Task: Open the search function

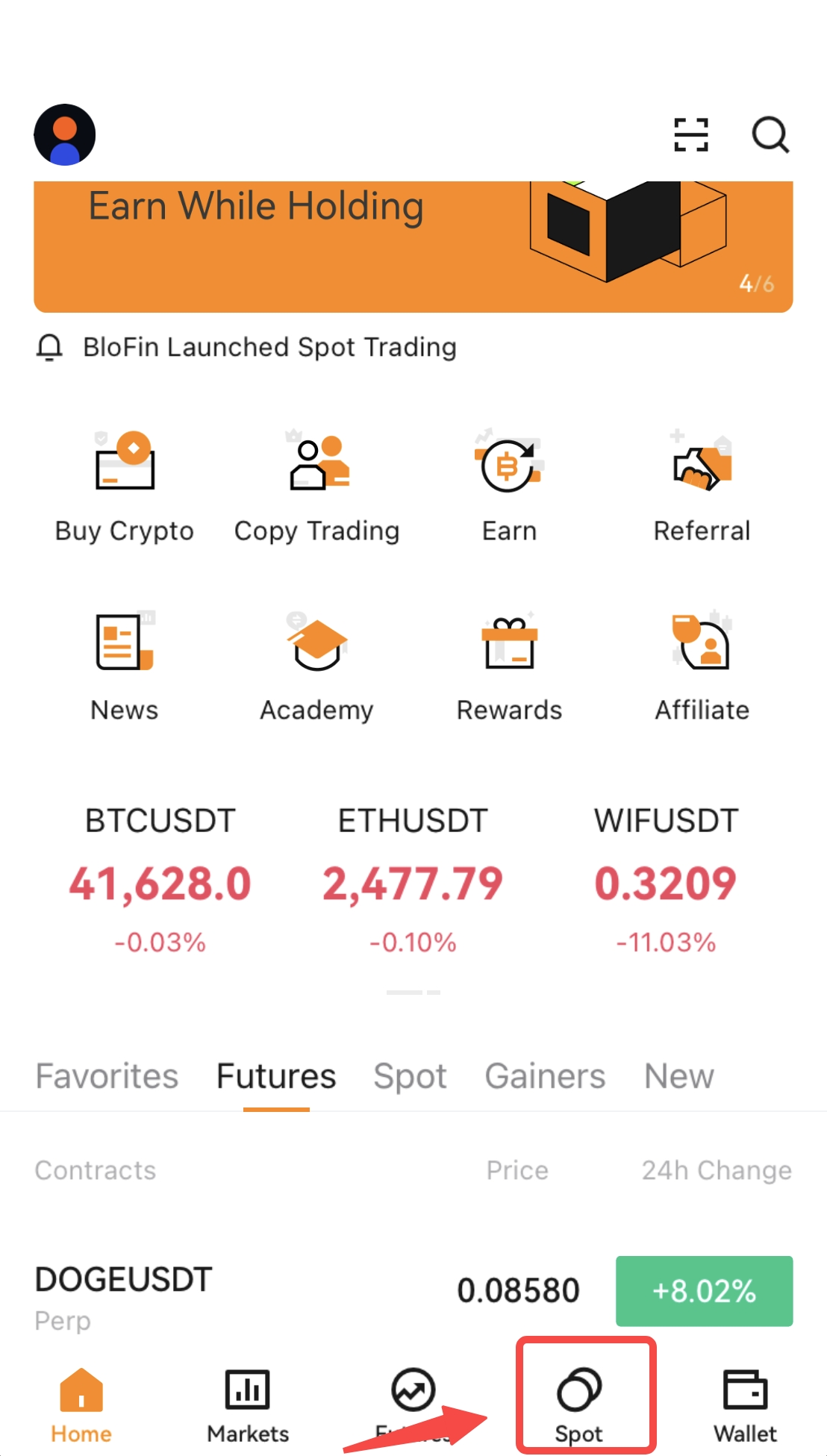Action: [x=770, y=134]
